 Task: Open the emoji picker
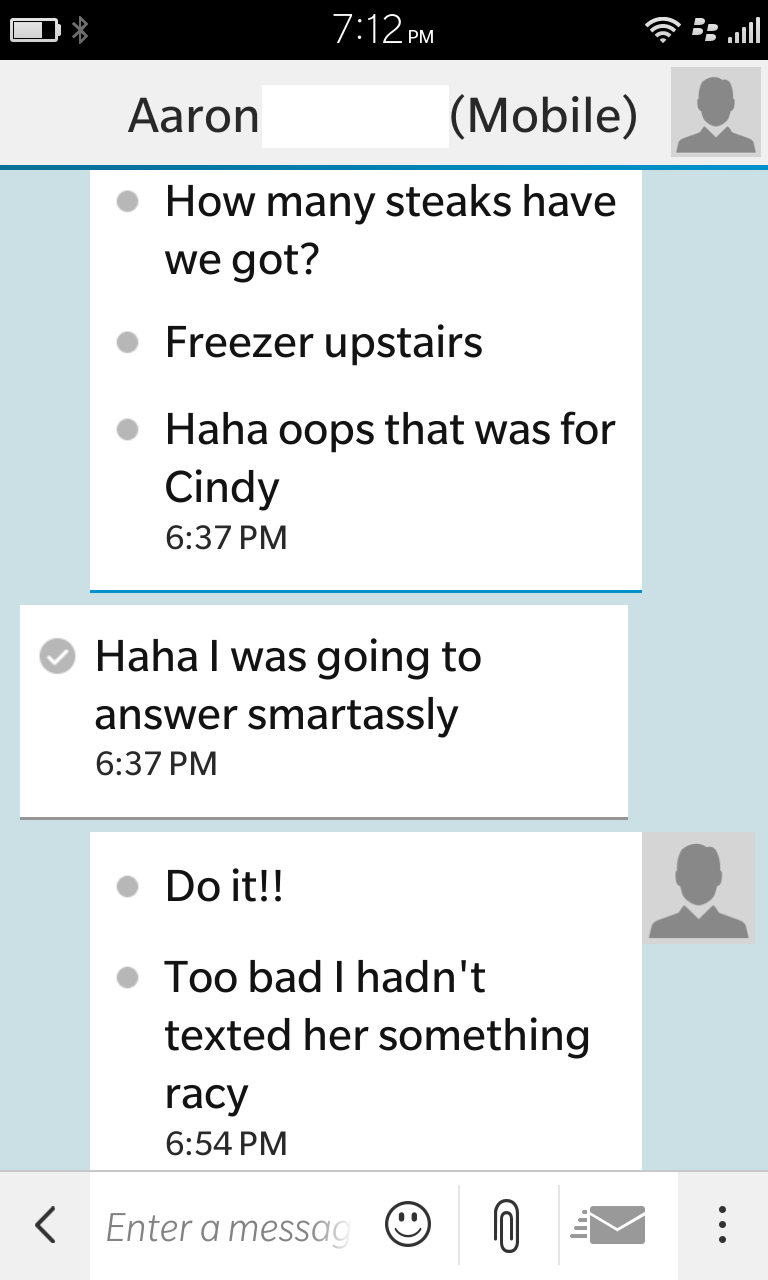pyautogui.click(x=408, y=1225)
